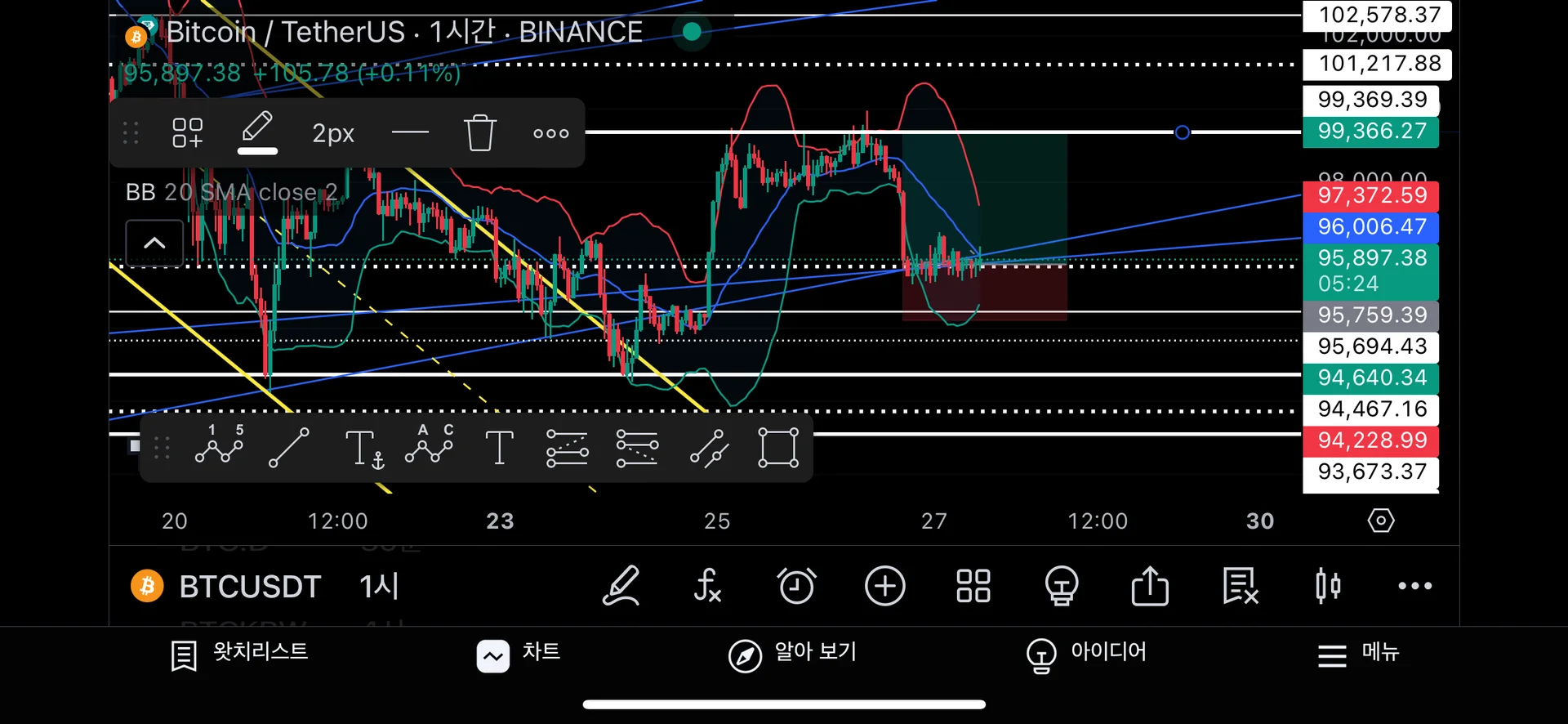Switch to the 왓치리스트 tab

[240, 654]
